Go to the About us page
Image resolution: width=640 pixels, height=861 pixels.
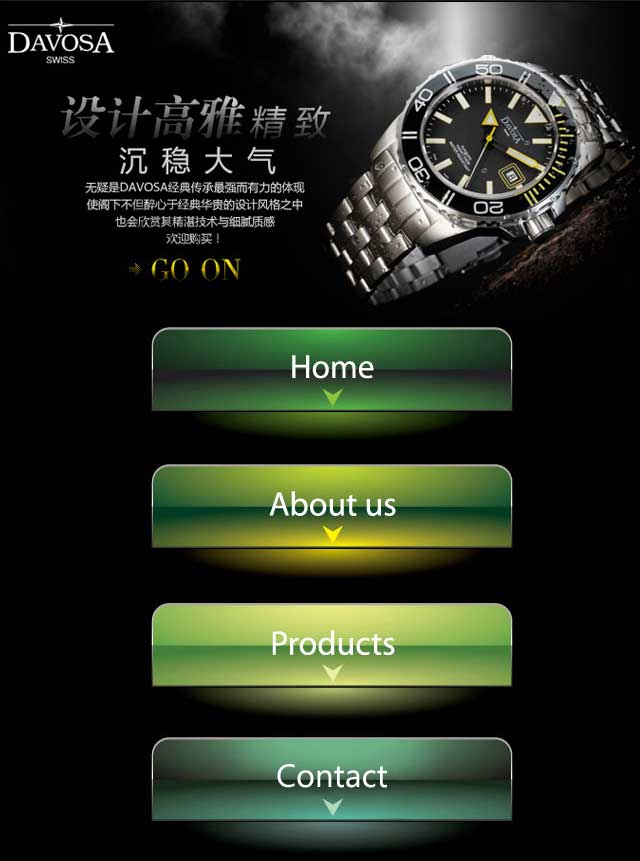pyautogui.click(x=332, y=506)
